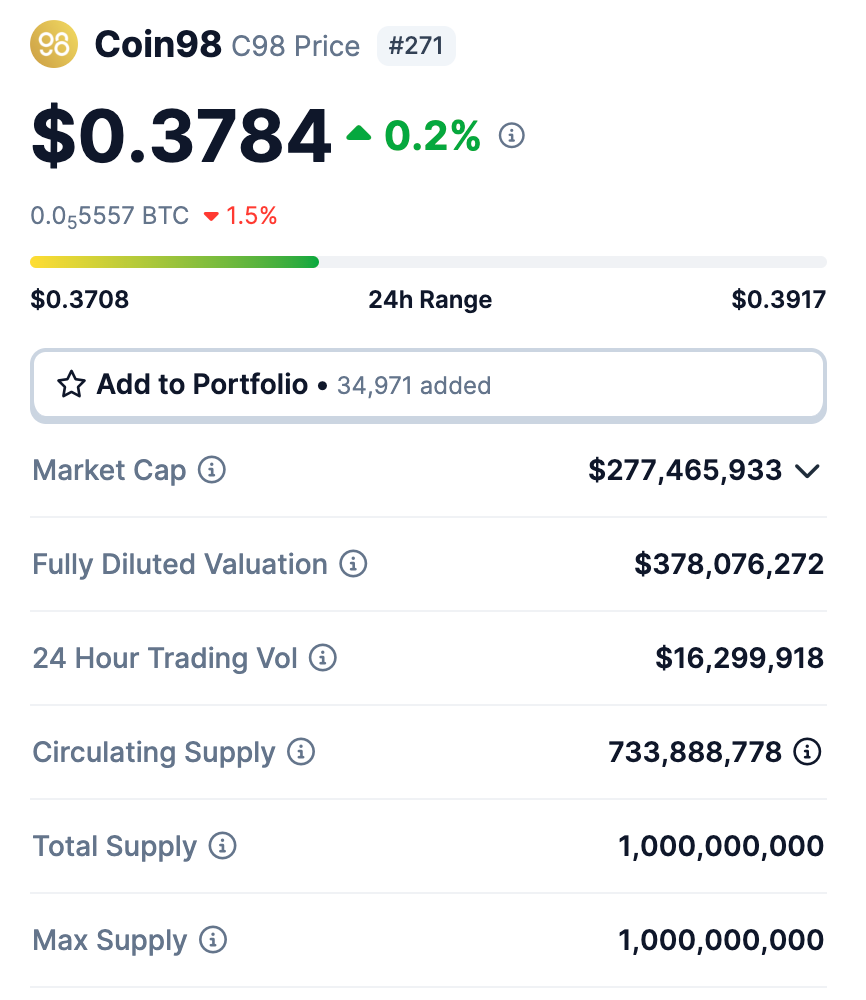The image size is (866, 1000).
Task: Click the 24h price range progress bar
Action: coord(428,261)
